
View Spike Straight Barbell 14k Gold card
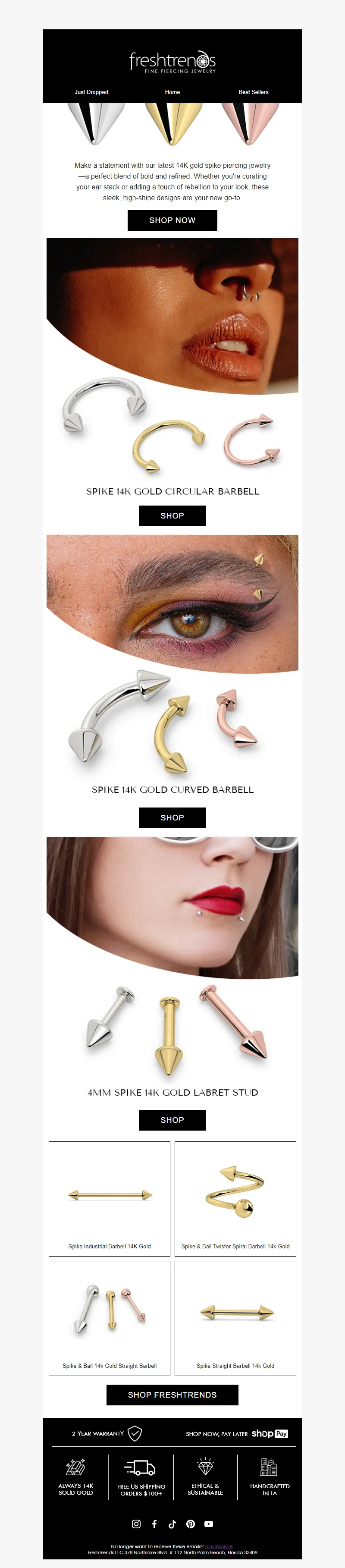[235, 1318]
